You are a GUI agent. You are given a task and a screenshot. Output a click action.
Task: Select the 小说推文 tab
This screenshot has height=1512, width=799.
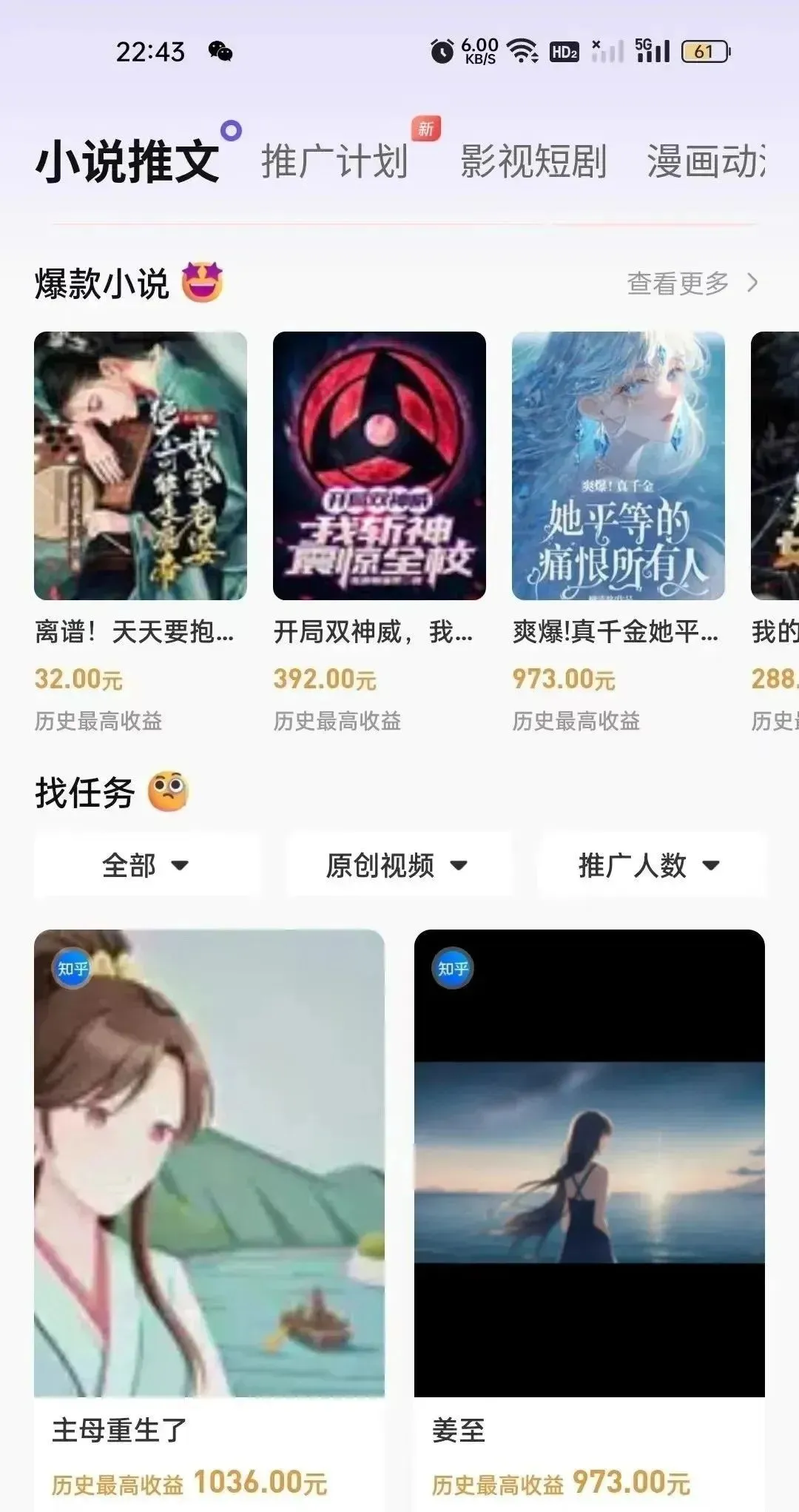coord(127,161)
